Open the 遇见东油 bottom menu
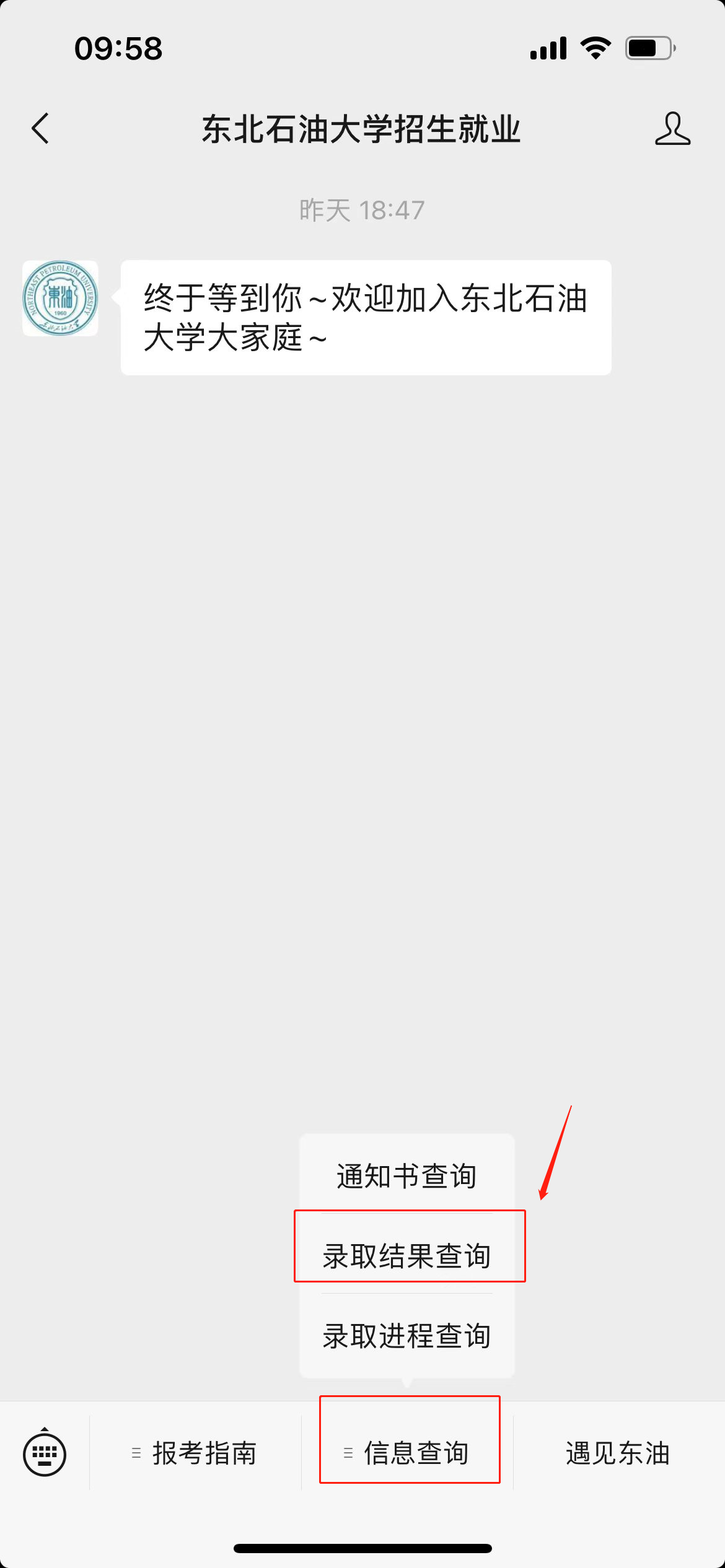725x1568 pixels. (x=618, y=1453)
